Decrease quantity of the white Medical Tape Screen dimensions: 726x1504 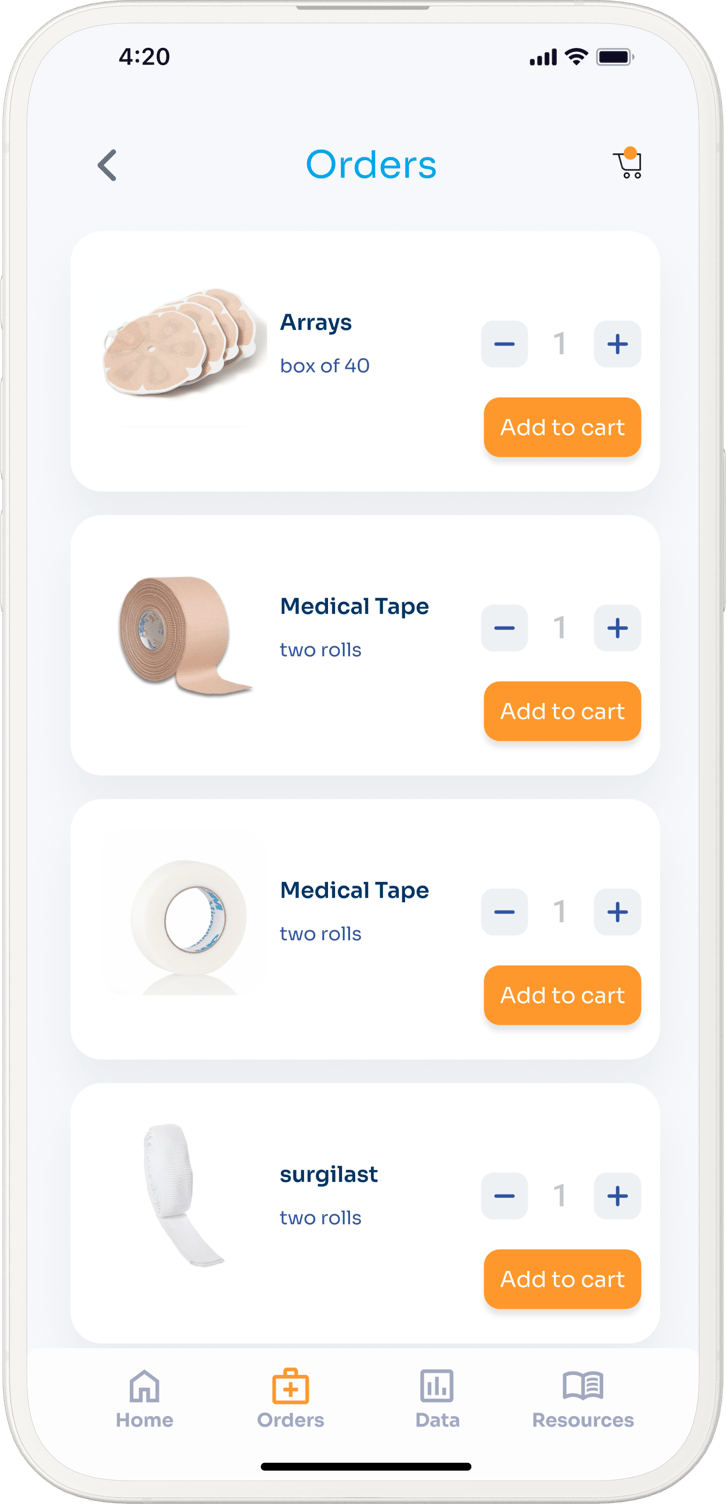pyautogui.click(x=504, y=913)
